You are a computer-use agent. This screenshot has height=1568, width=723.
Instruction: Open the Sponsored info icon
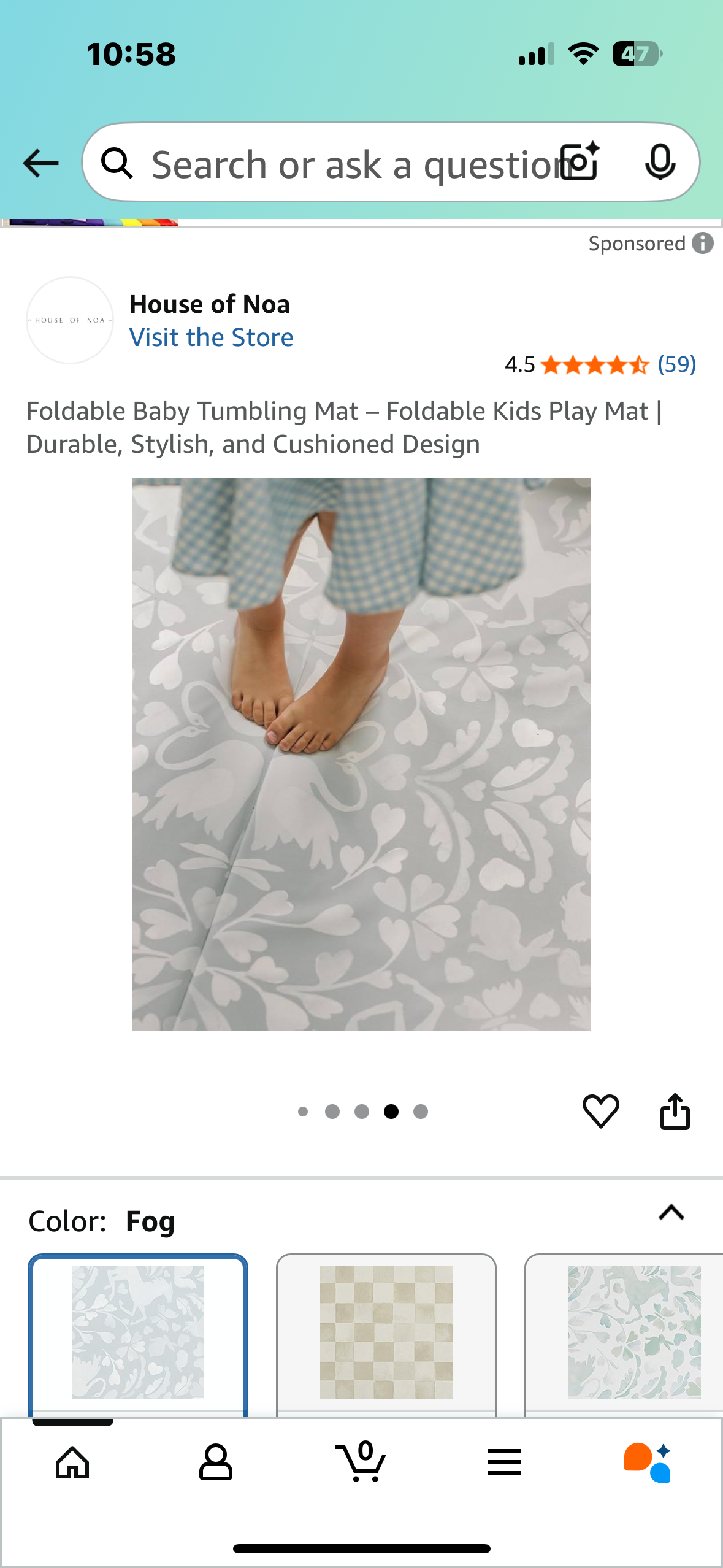[703, 244]
